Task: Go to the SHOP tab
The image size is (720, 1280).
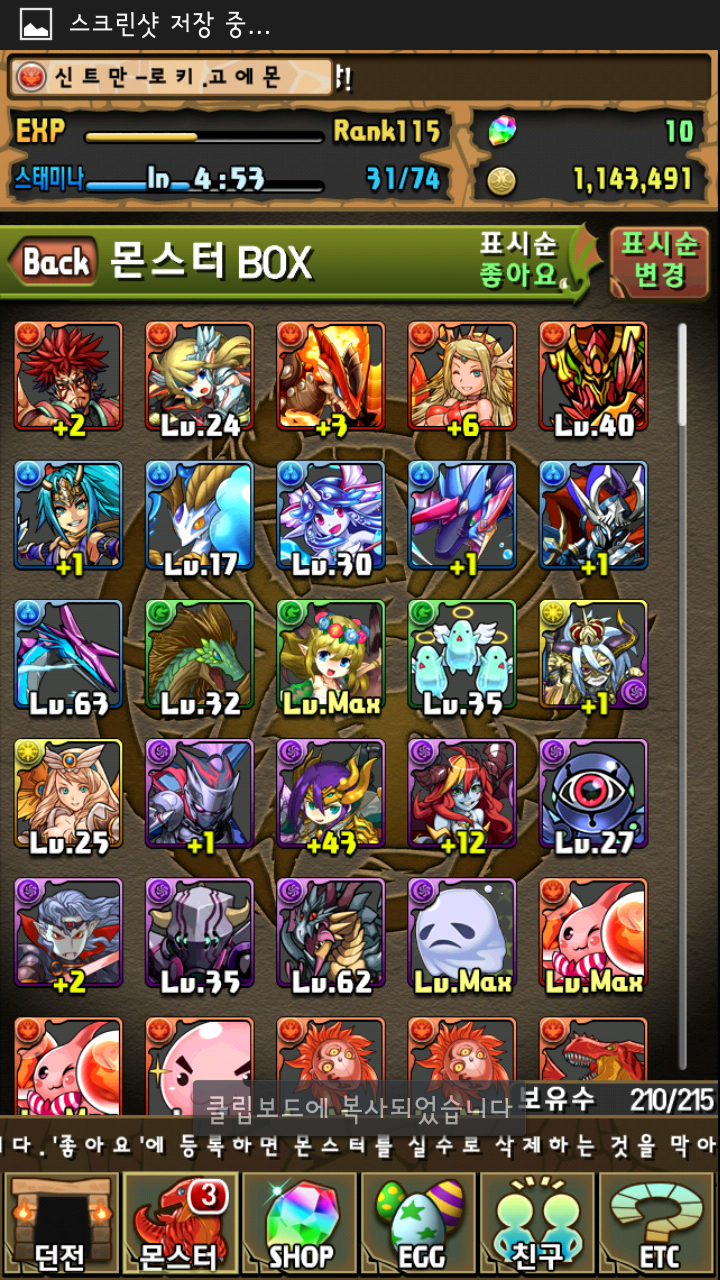Action: tap(300, 1225)
